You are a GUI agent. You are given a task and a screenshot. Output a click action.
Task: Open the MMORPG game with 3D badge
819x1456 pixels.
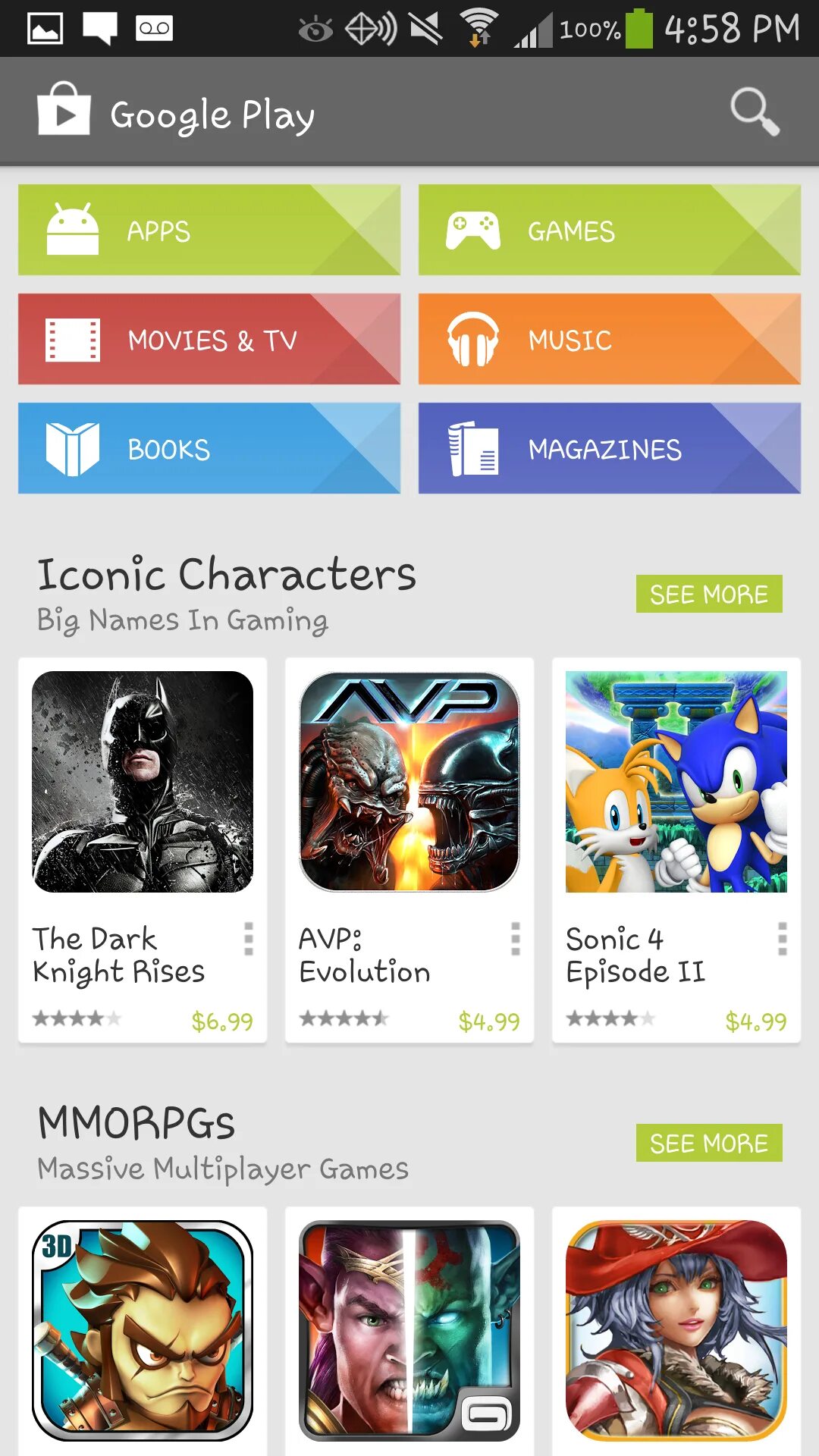[x=143, y=1331]
